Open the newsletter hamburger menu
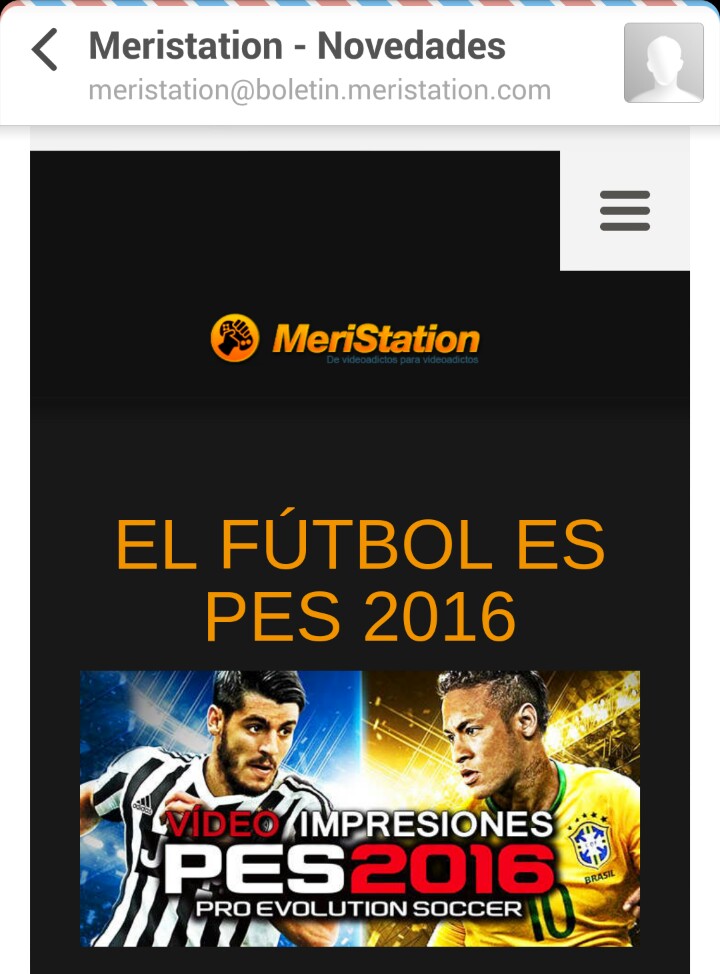The image size is (720, 974). 625,211
